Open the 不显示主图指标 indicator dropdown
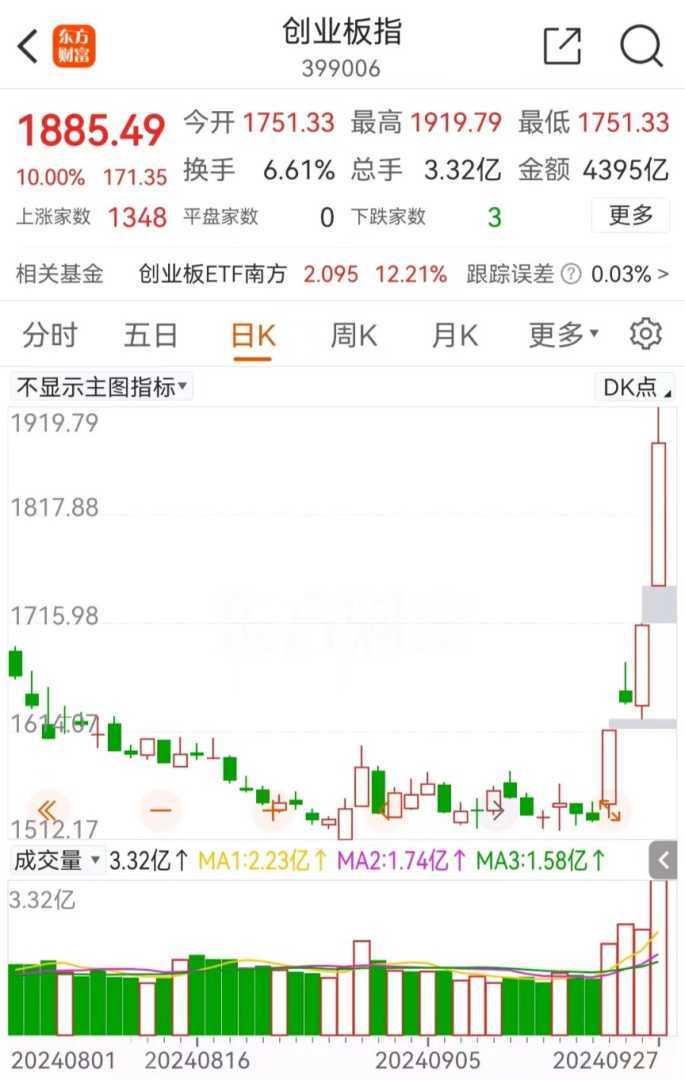 pyautogui.click(x=103, y=388)
